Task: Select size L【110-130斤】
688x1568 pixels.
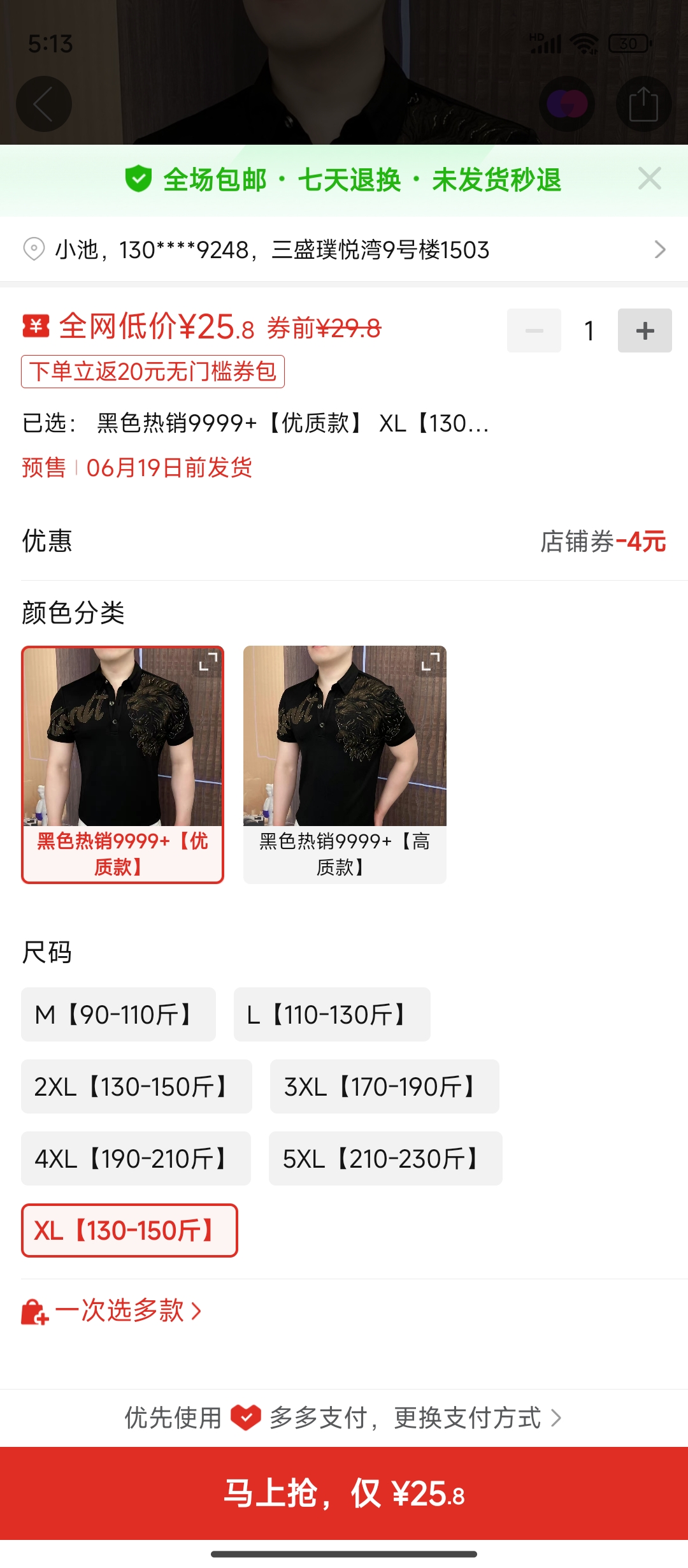Action: pos(332,1014)
